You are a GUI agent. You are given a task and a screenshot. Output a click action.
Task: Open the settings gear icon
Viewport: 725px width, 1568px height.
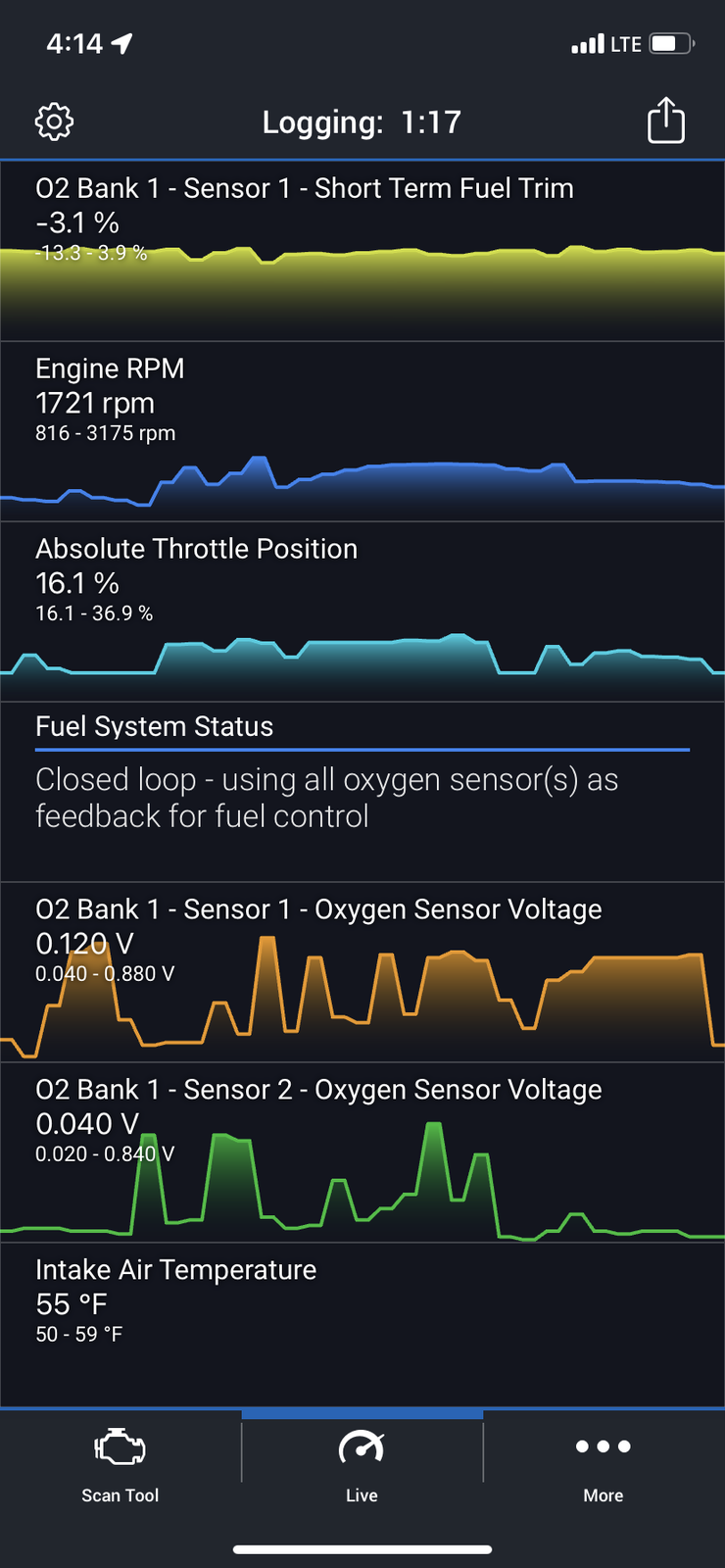54,122
